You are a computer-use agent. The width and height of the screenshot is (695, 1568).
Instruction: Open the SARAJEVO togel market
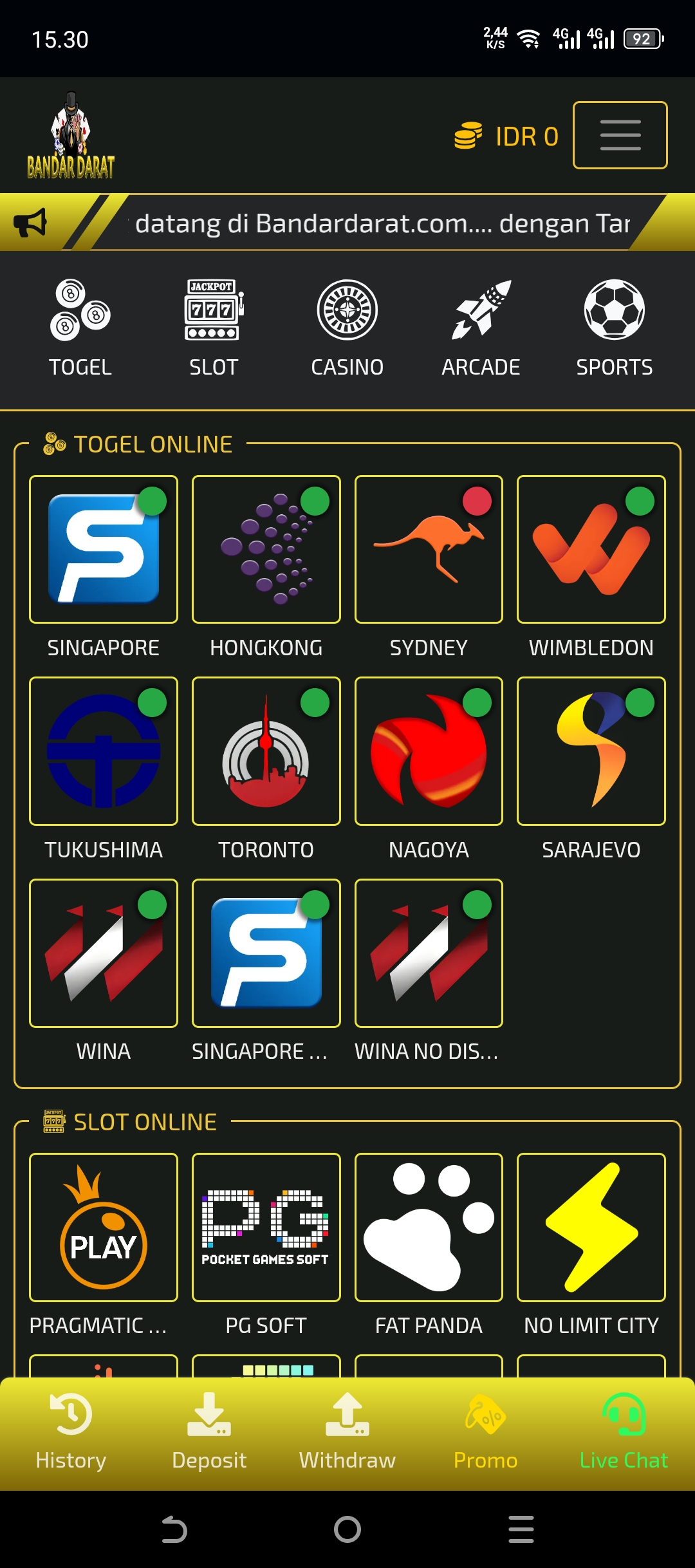[591, 751]
